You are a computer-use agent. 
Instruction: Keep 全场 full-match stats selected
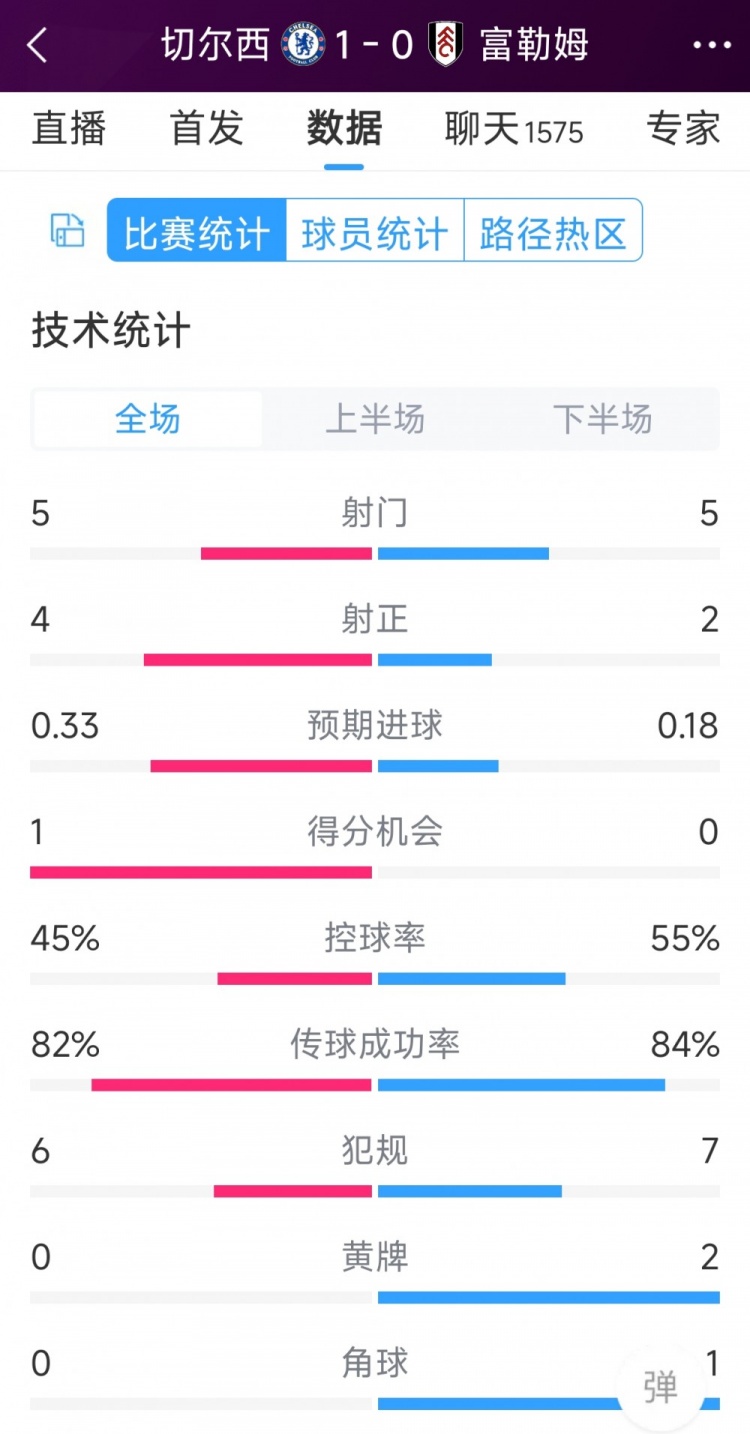[x=146, y=419]
